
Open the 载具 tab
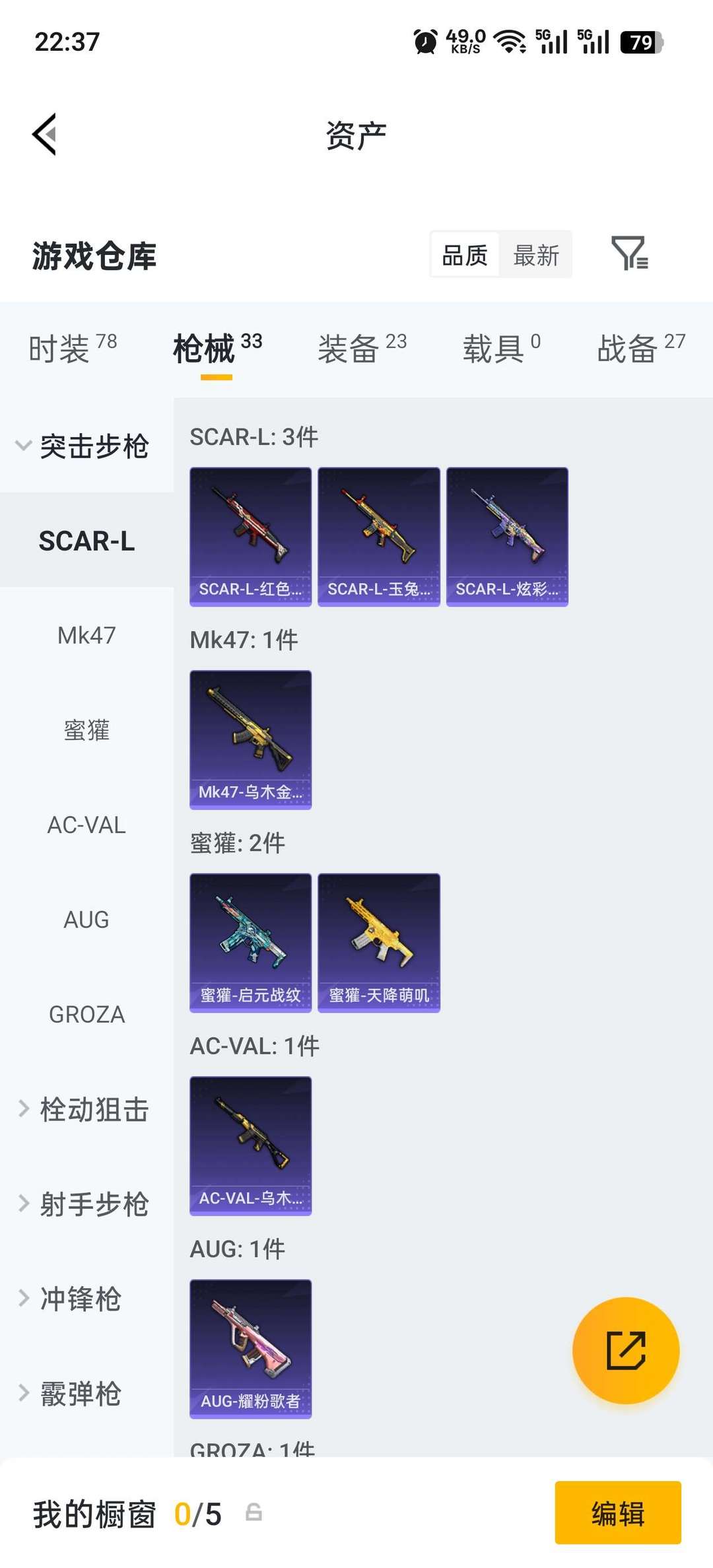[x=501, y=348]
